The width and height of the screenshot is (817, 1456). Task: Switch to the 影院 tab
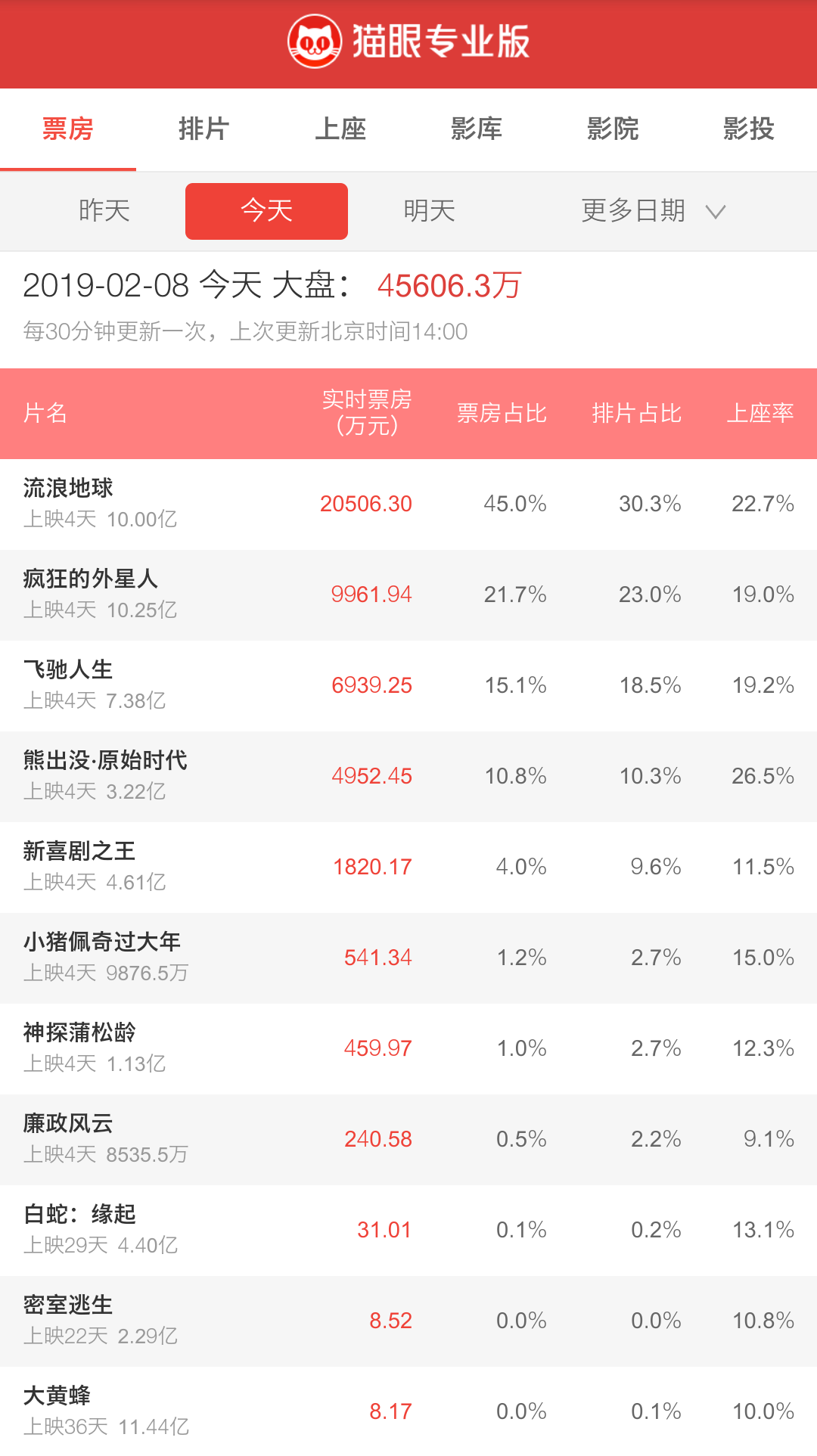[x=613, y=129]
